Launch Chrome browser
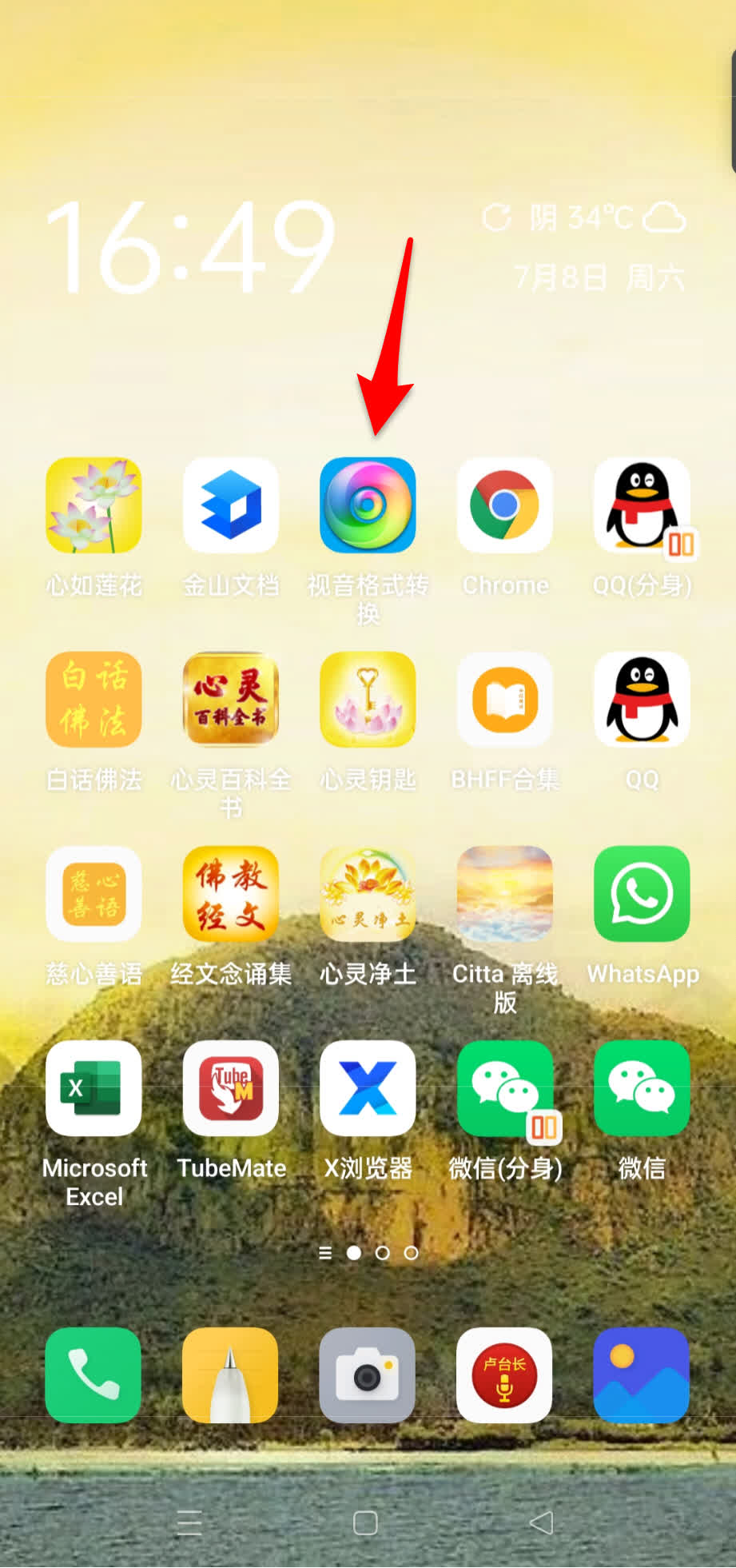Image resolution: width=736 pixels, height=1568 pixels. pos(504,505)
